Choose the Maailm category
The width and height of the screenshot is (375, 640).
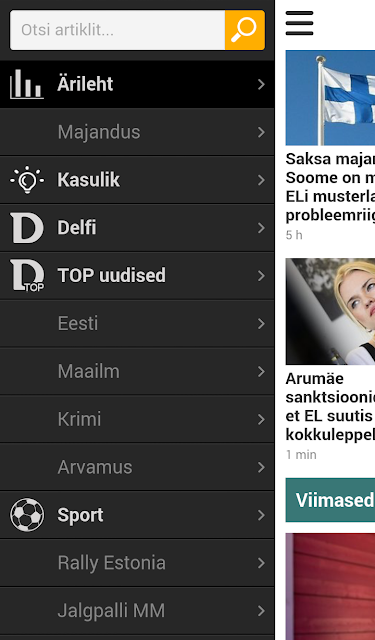tap(137, 371)
